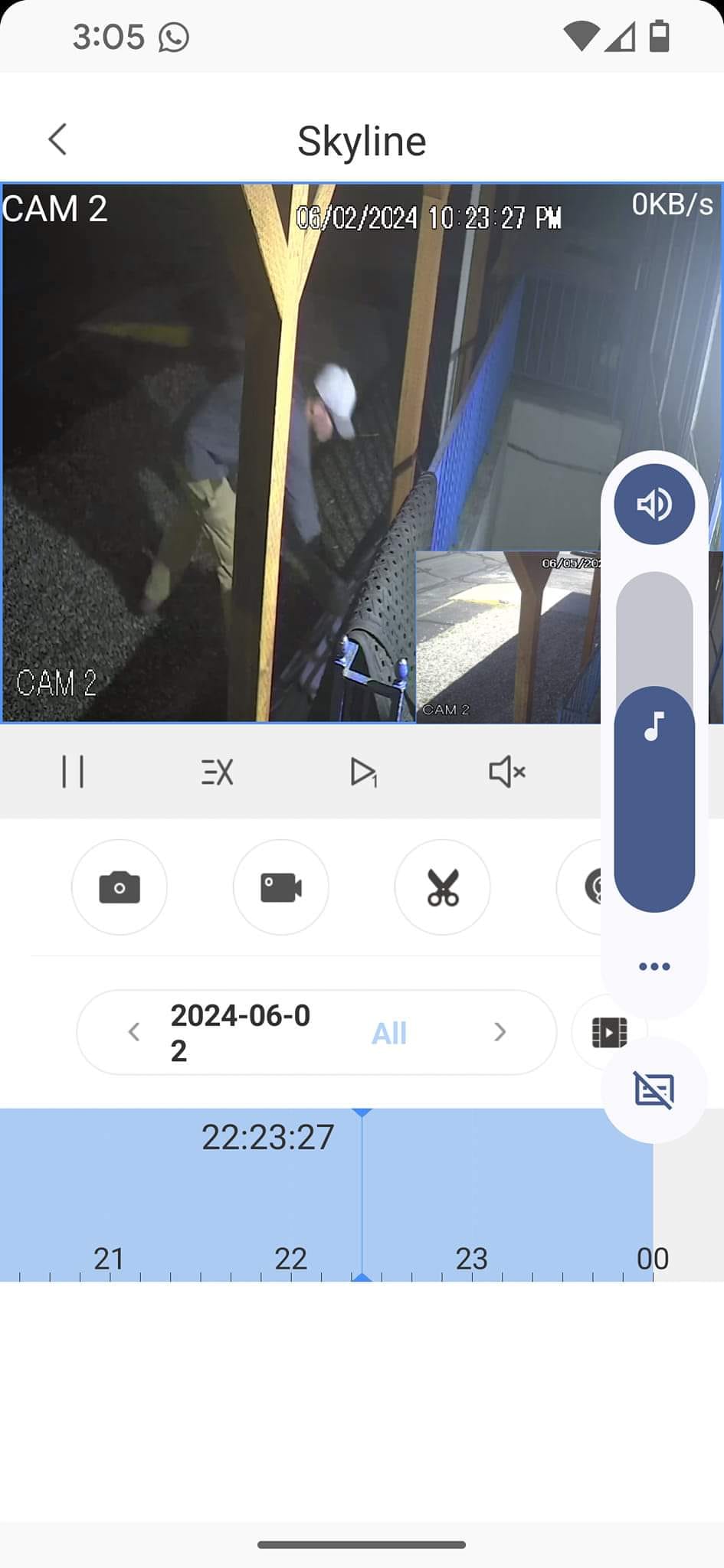The width and height of the screenshot is (724, 1568).
Task: Take a snapshot with the camera icon
Action: 120,887
